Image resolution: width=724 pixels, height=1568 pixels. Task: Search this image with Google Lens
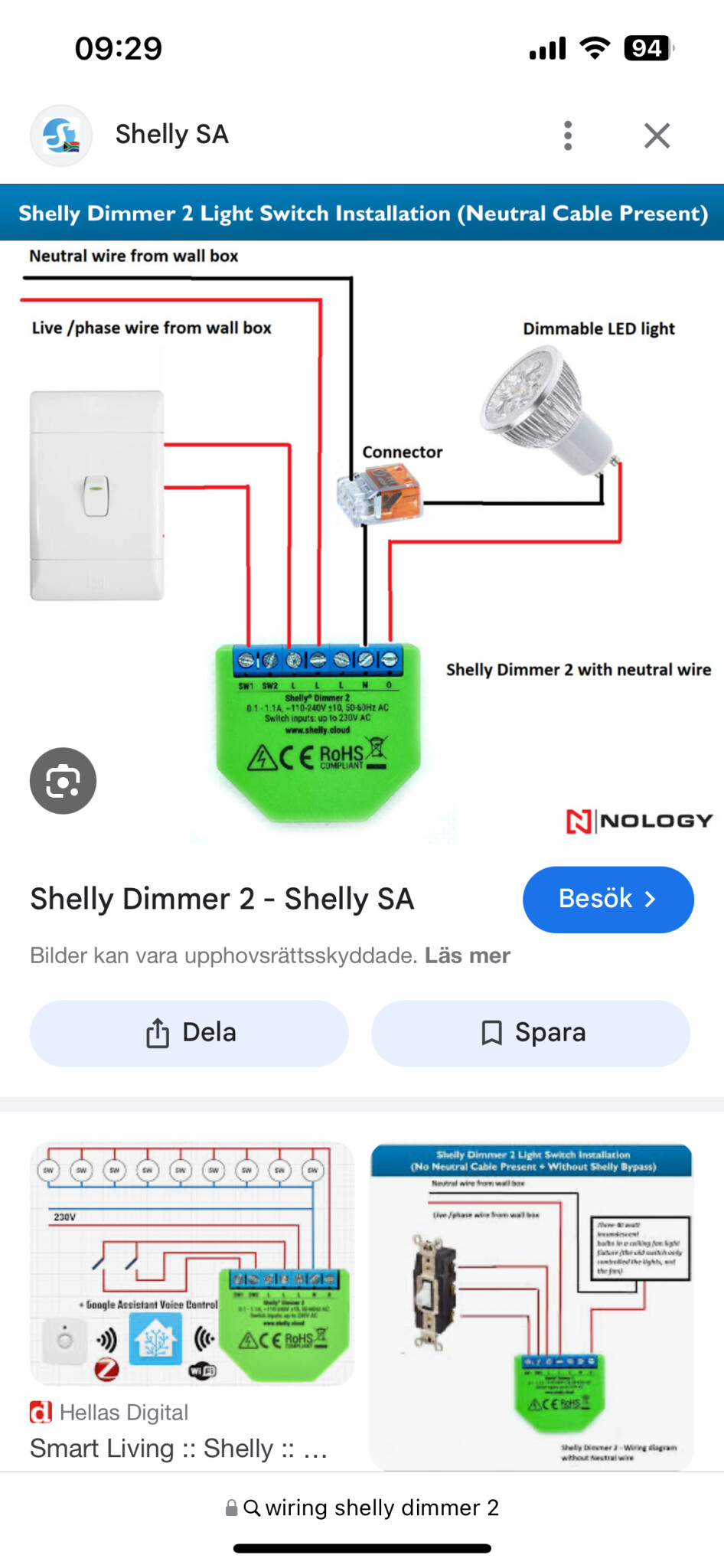[x=63, y=780]
